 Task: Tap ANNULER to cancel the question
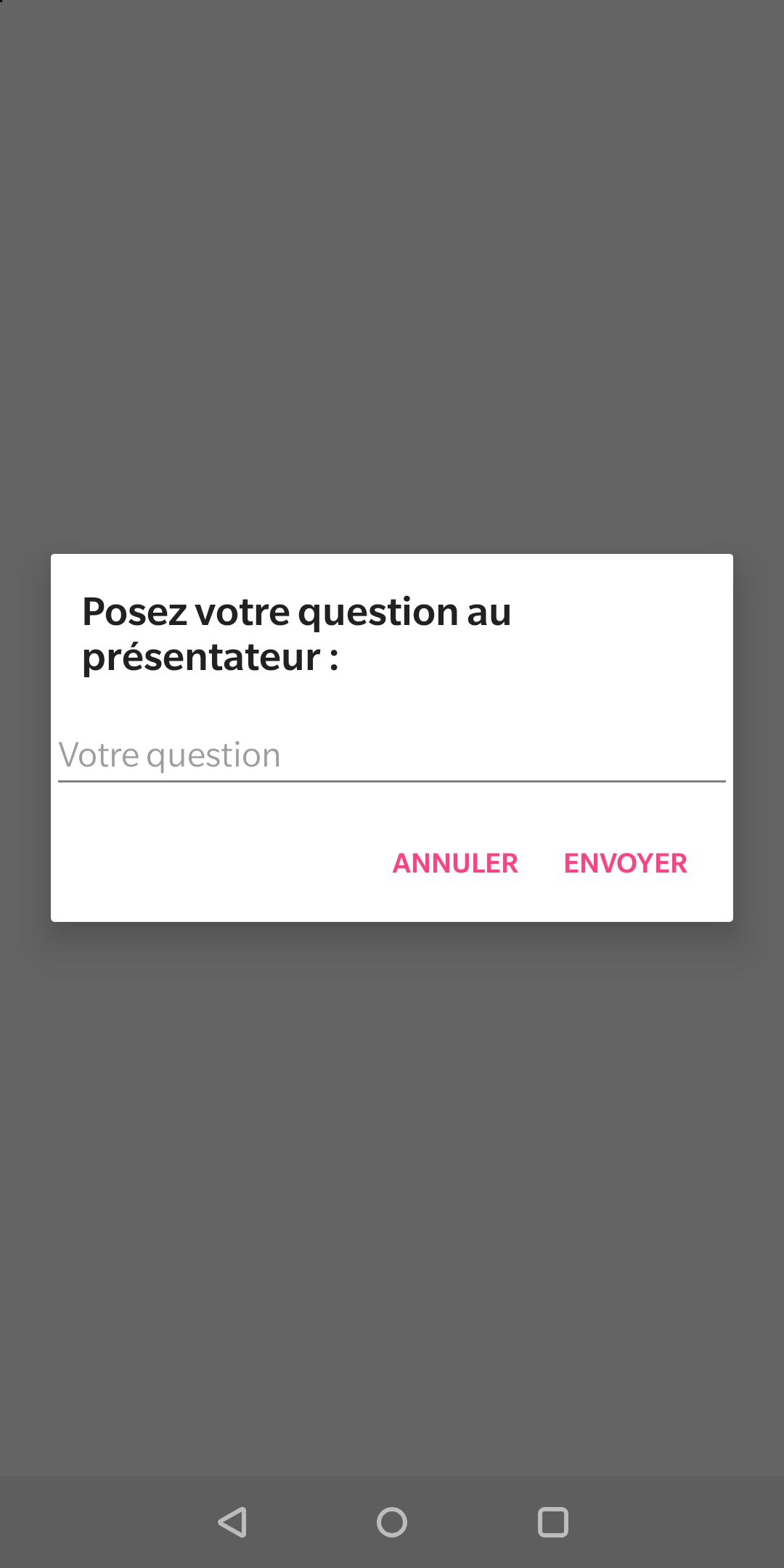pos(455,863)
